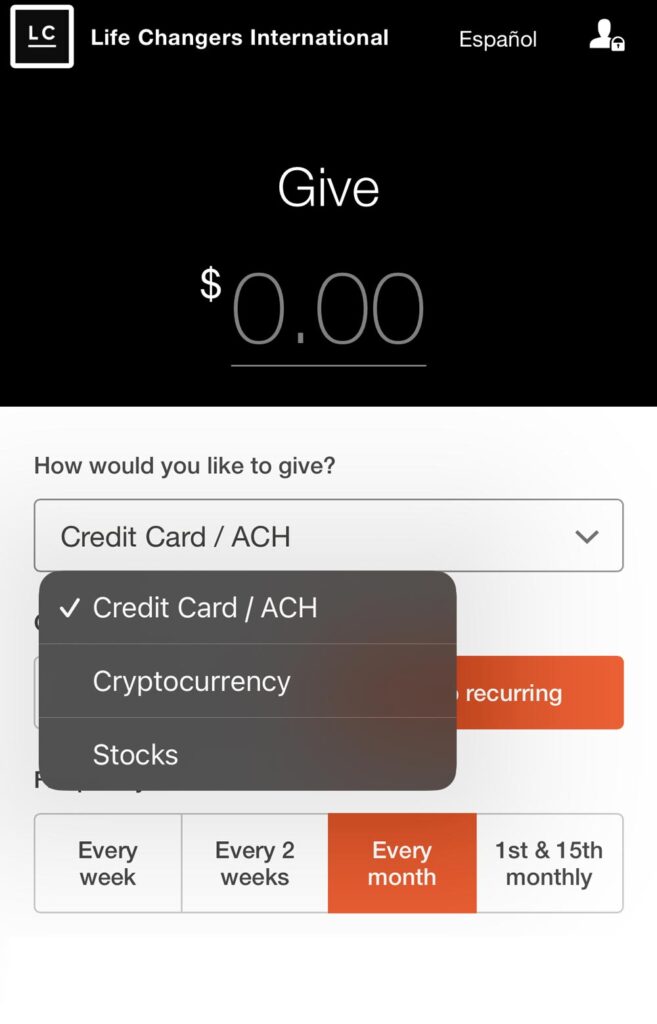
Task: Switch language to Español
Action: [497, 39]
